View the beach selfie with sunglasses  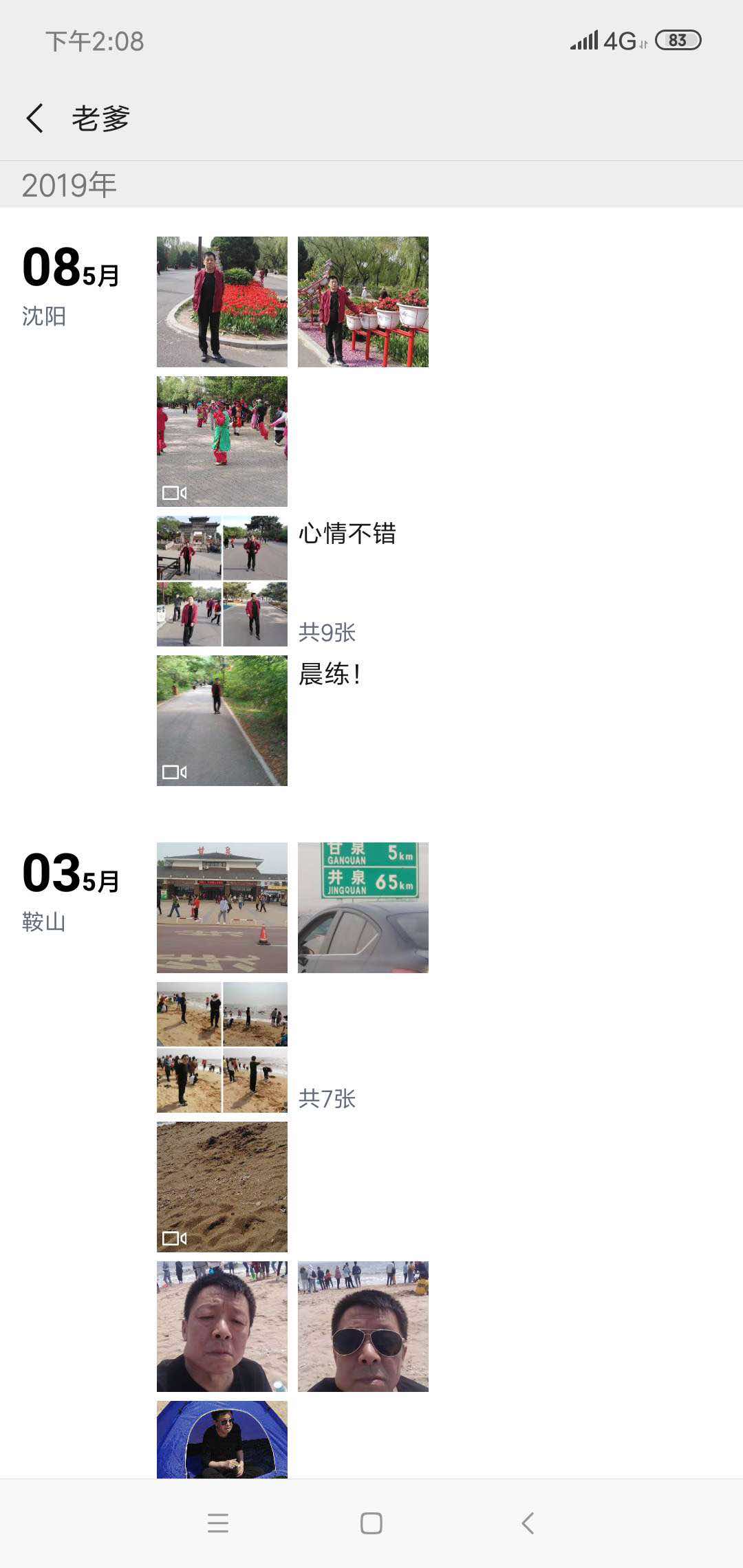(x=363, y=1327)
